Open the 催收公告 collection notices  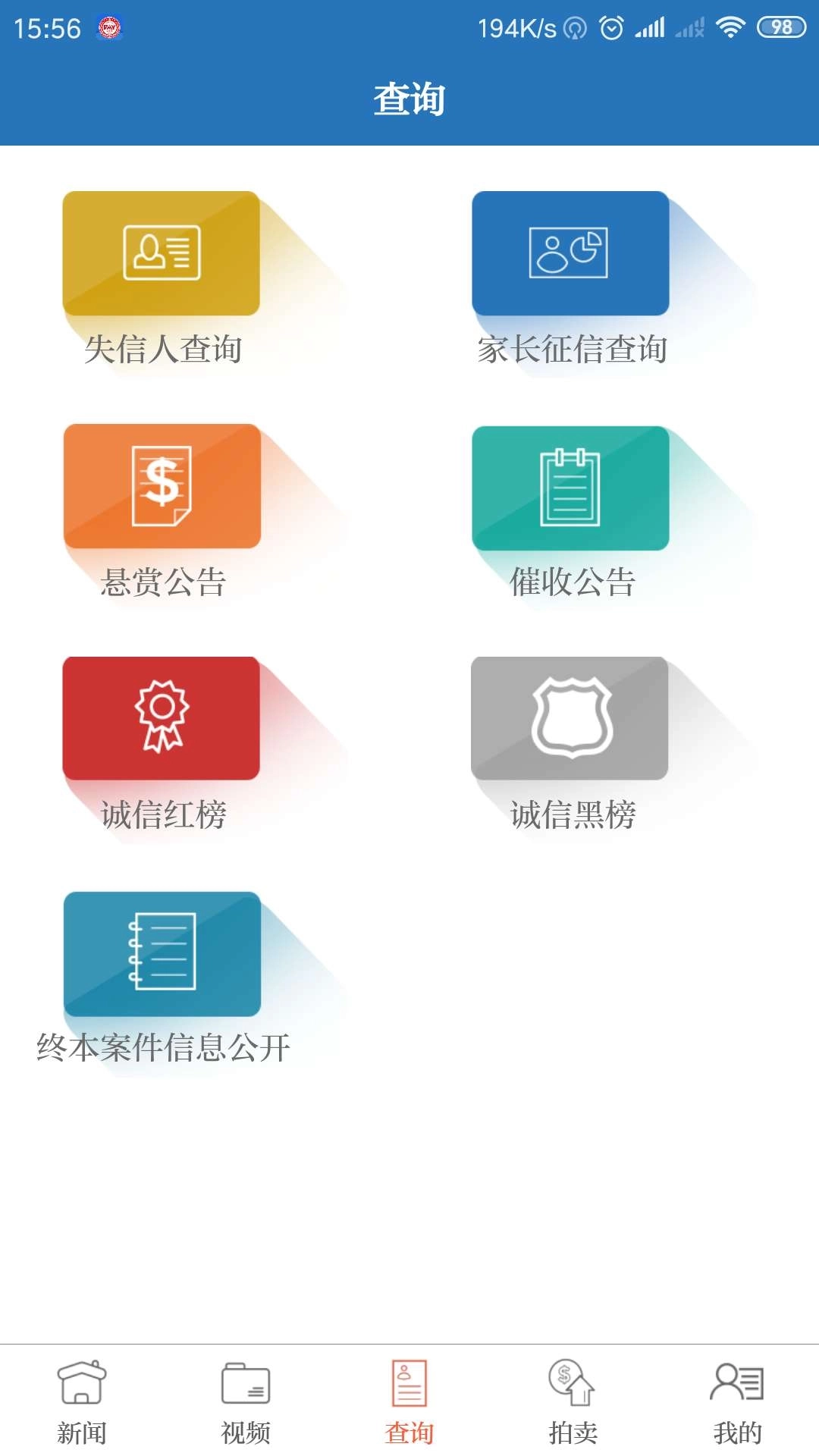coord(570,489)
